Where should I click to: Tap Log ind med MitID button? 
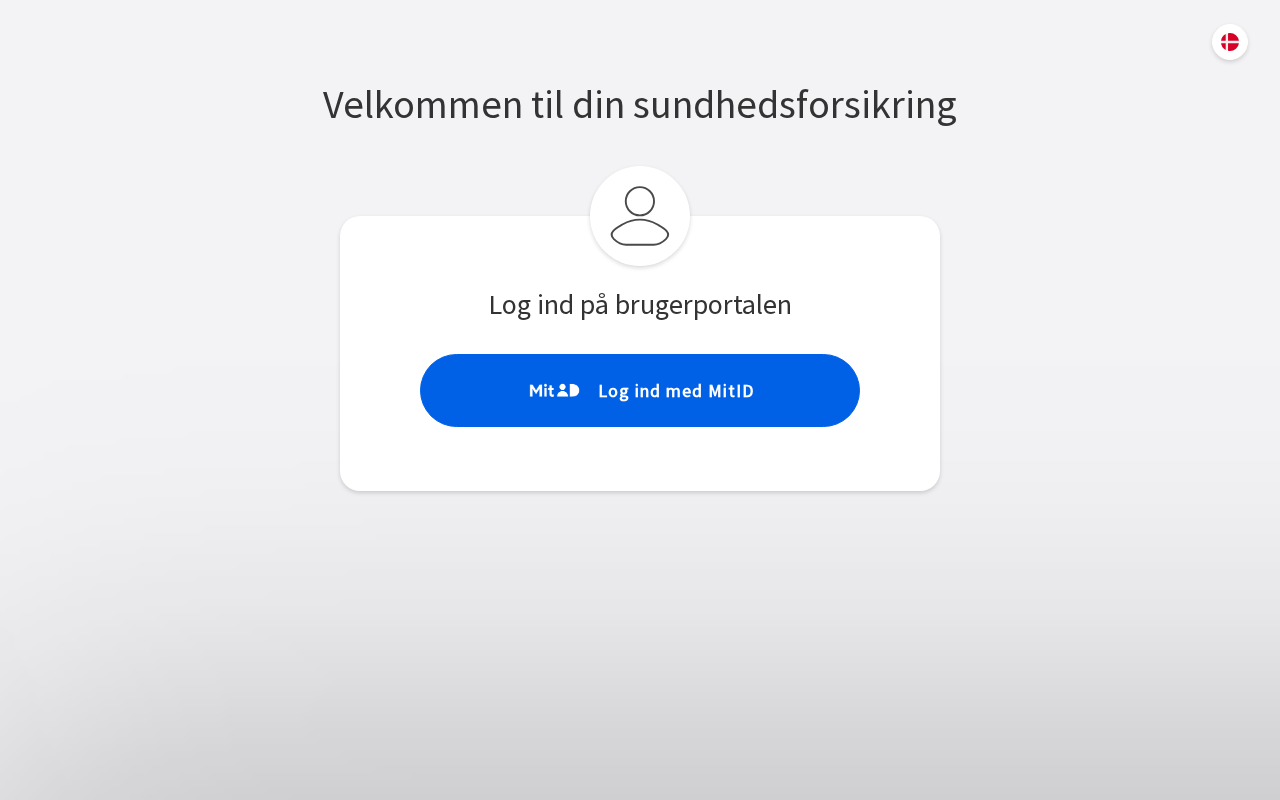(x=640, y=391)
